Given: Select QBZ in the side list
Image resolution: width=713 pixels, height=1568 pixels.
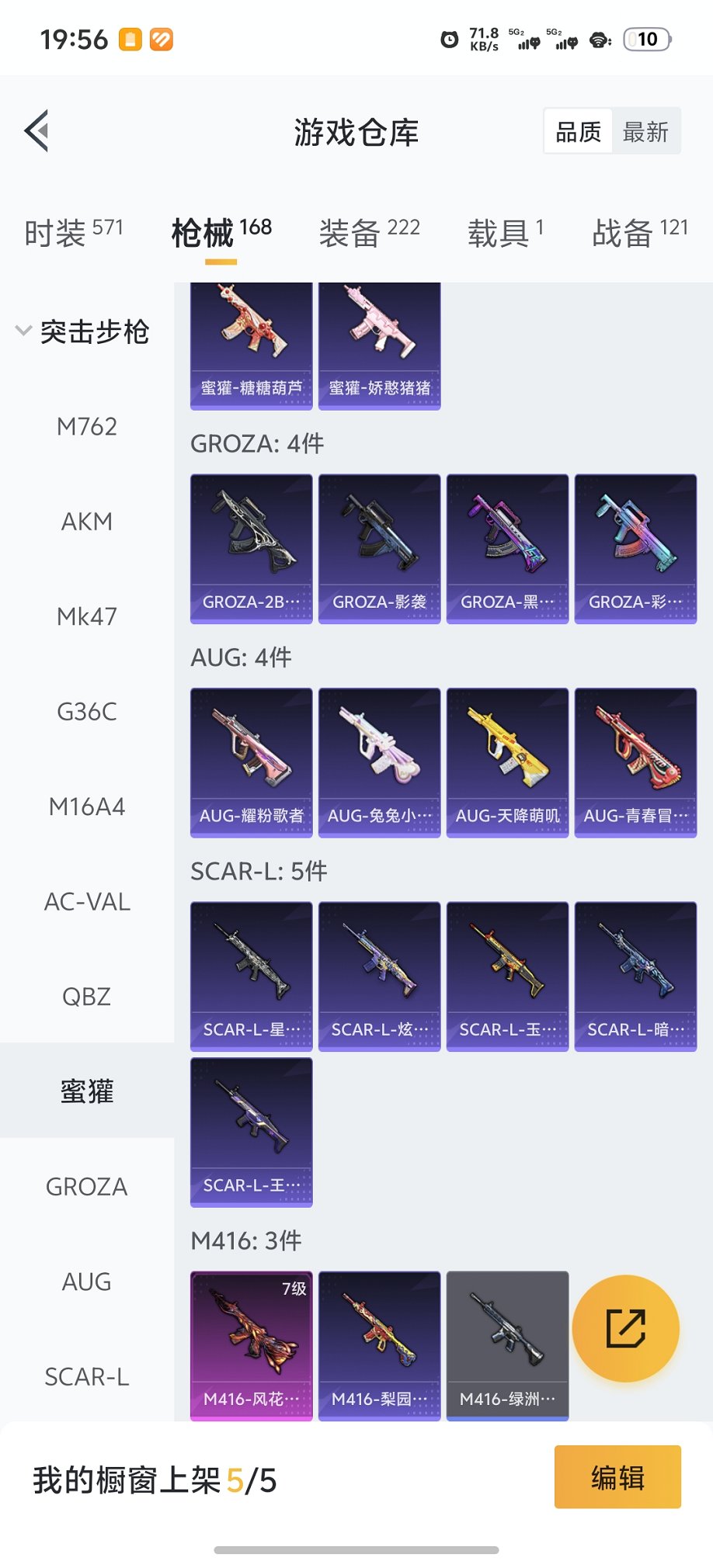Looking at the screenshot, I should point(87,997).
